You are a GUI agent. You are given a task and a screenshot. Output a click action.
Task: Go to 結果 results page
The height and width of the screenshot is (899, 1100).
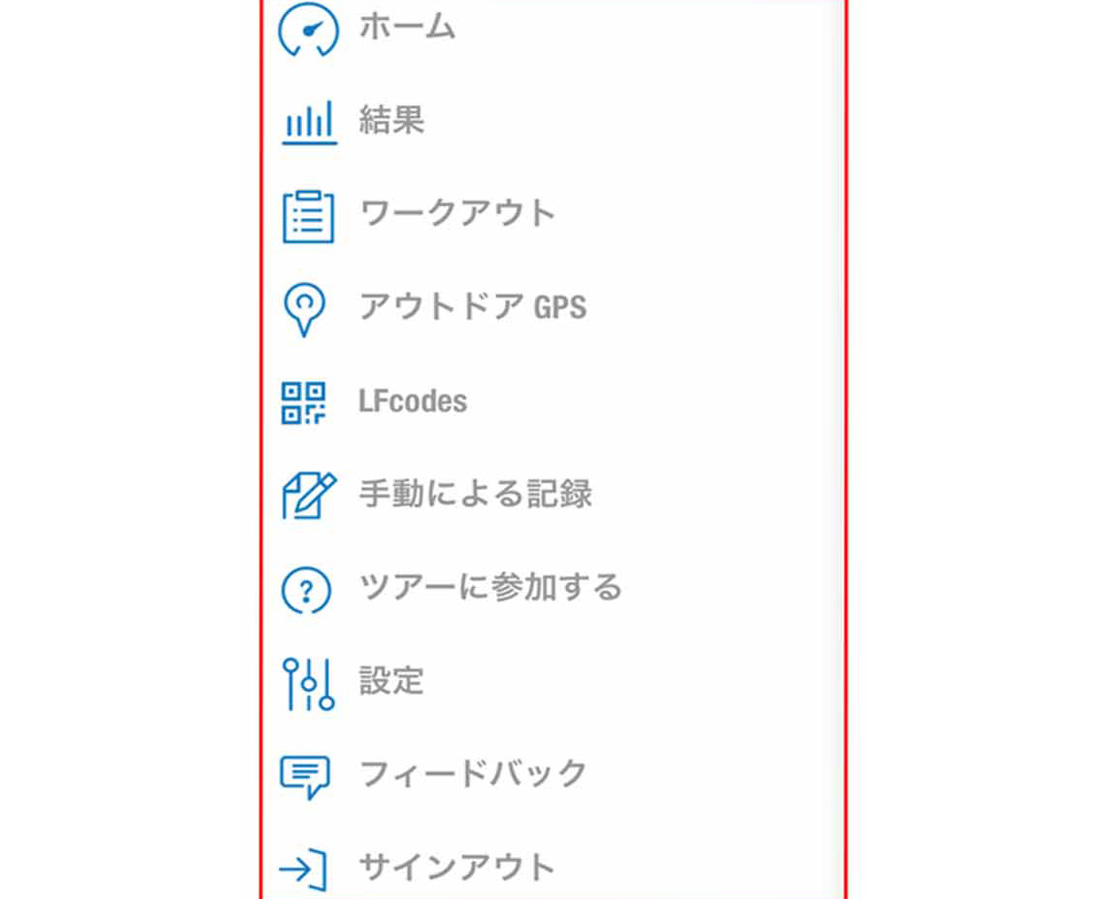391,121
